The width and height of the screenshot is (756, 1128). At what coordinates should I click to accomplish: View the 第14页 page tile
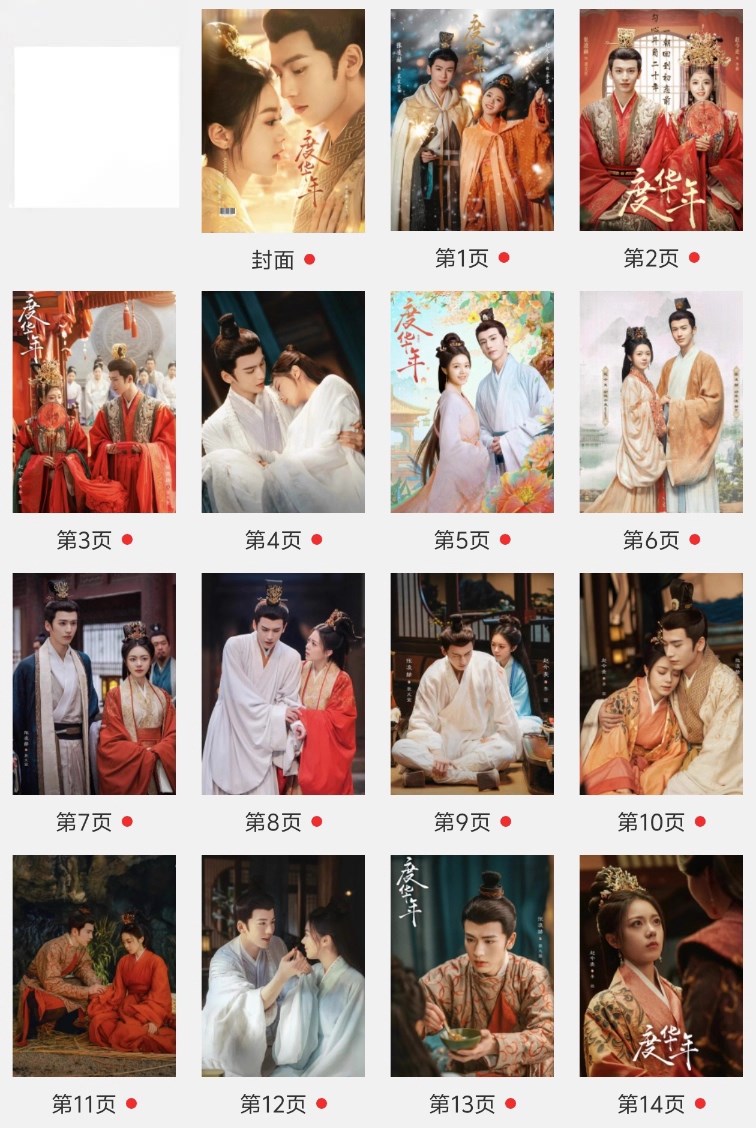[661, 966]
